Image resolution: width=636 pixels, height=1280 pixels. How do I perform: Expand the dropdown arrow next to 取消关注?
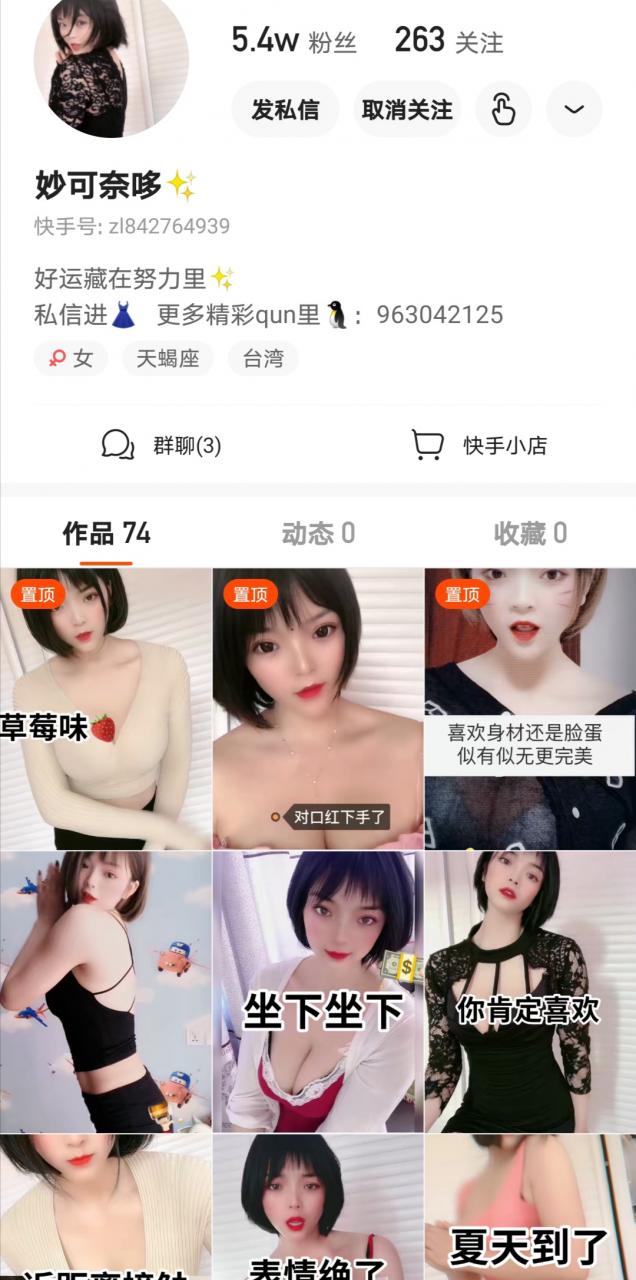[x=574, y=110]
